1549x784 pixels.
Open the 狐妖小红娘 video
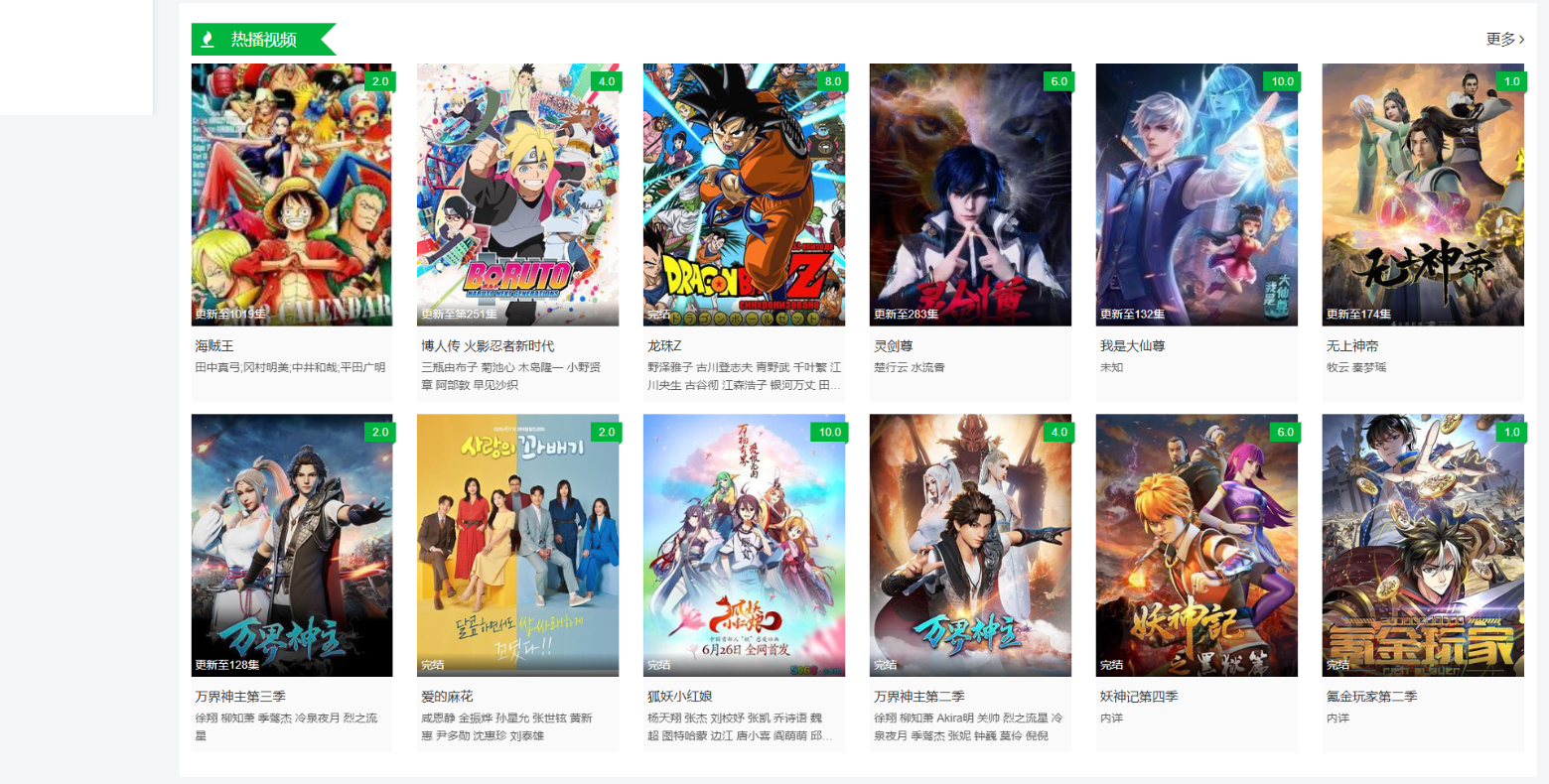pos(744,545)
